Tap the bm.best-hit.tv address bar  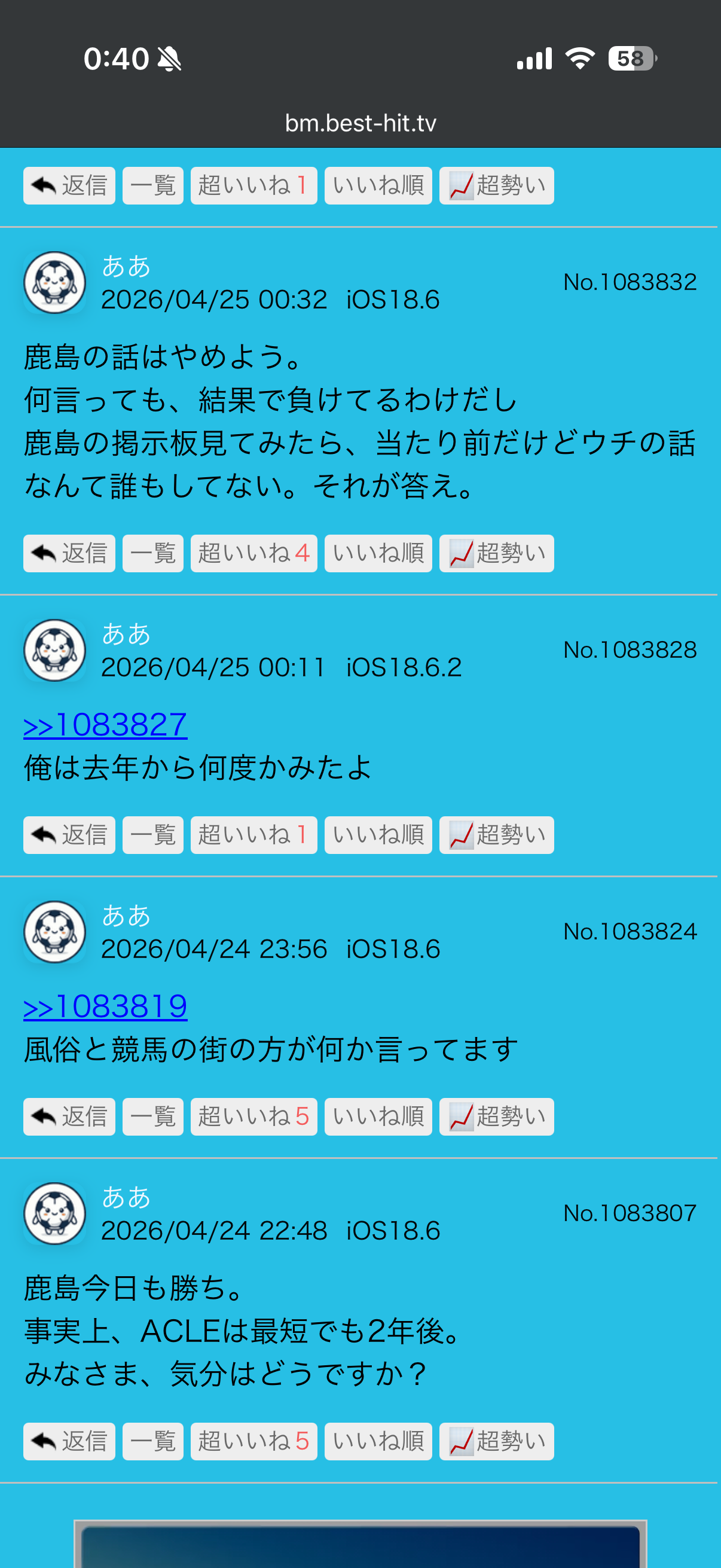[x=360, y=124]
